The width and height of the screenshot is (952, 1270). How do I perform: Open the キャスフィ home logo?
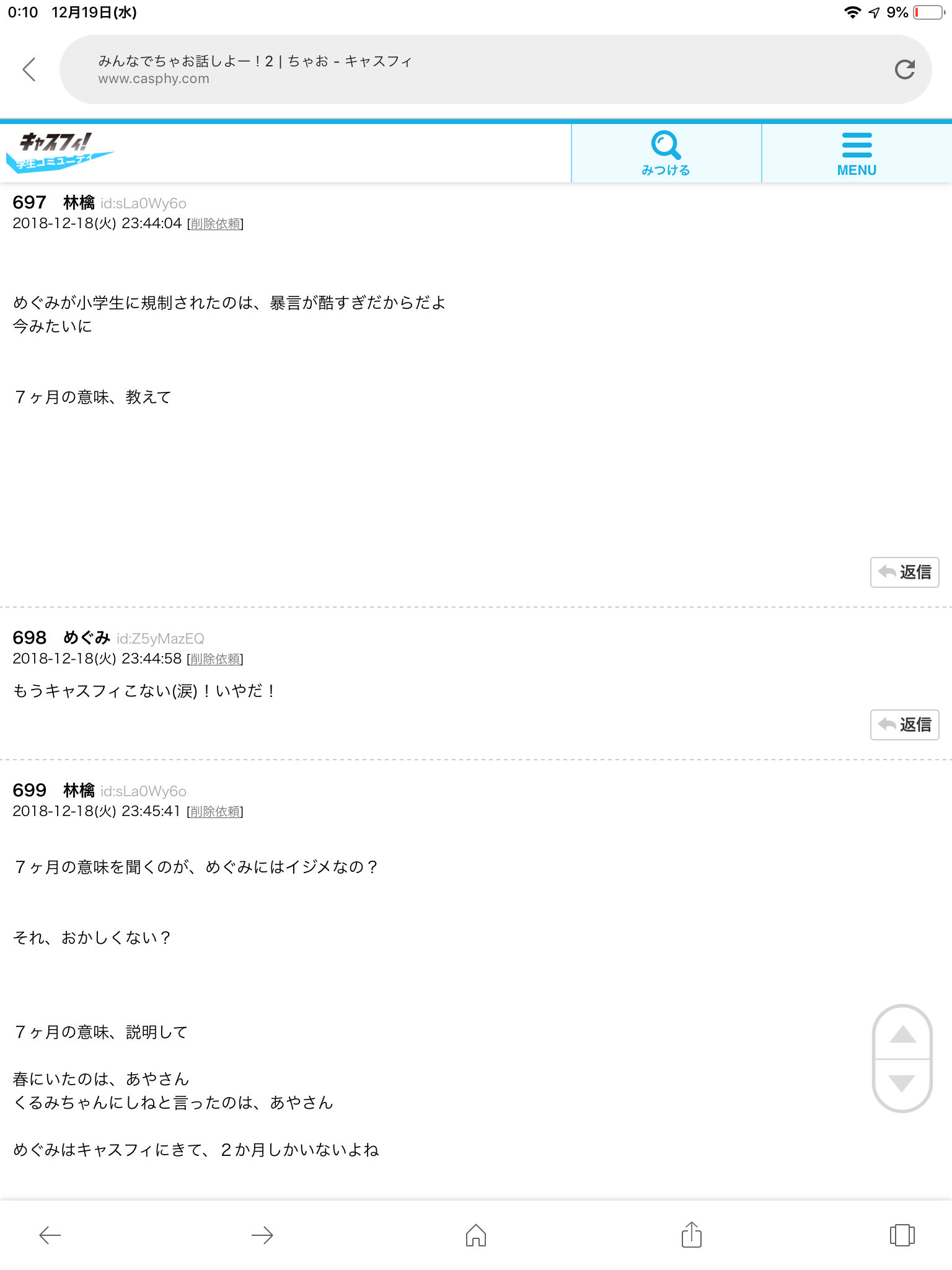point(59,152)
